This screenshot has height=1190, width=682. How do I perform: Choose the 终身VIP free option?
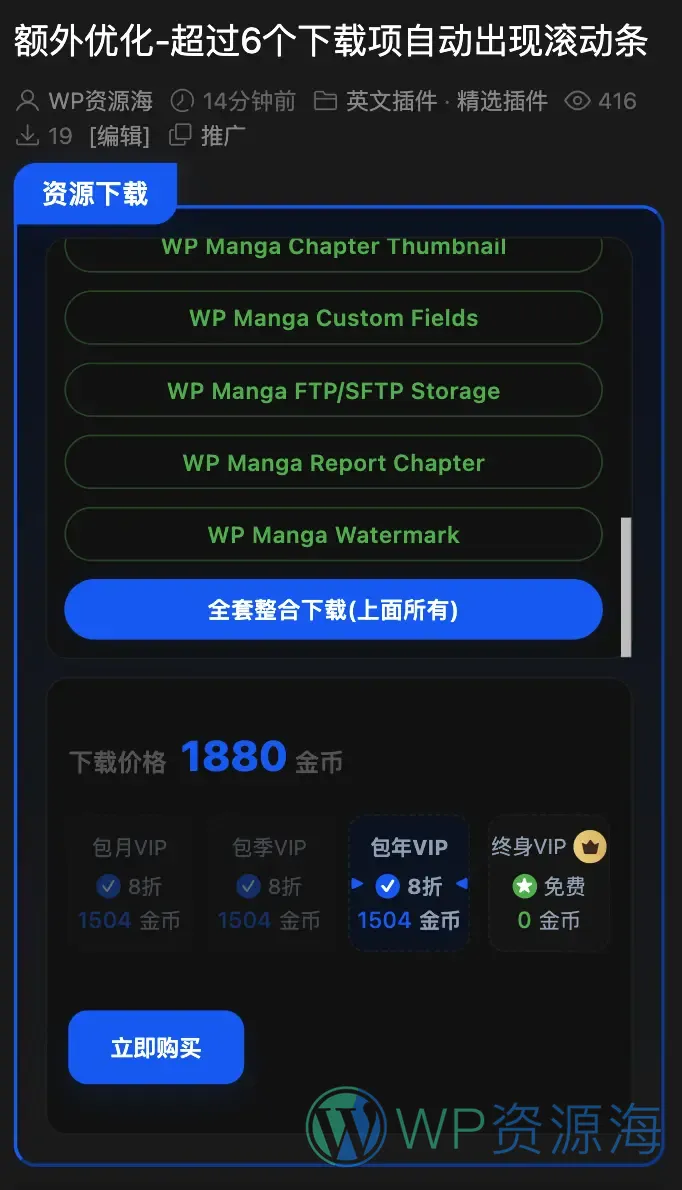click(549, 883)
